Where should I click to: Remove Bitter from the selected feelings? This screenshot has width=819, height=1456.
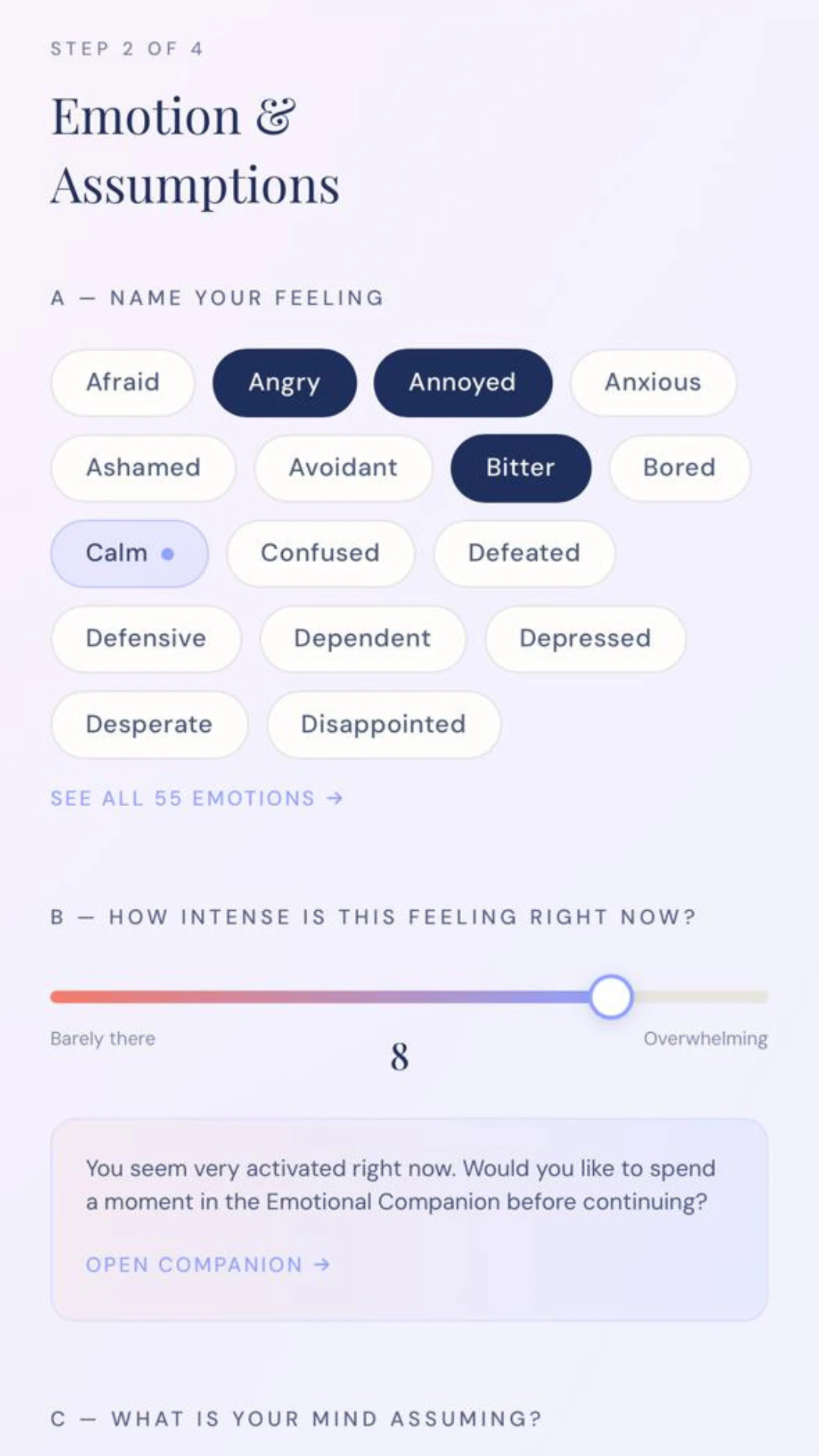pyautogui.click(x=521, y=468)
